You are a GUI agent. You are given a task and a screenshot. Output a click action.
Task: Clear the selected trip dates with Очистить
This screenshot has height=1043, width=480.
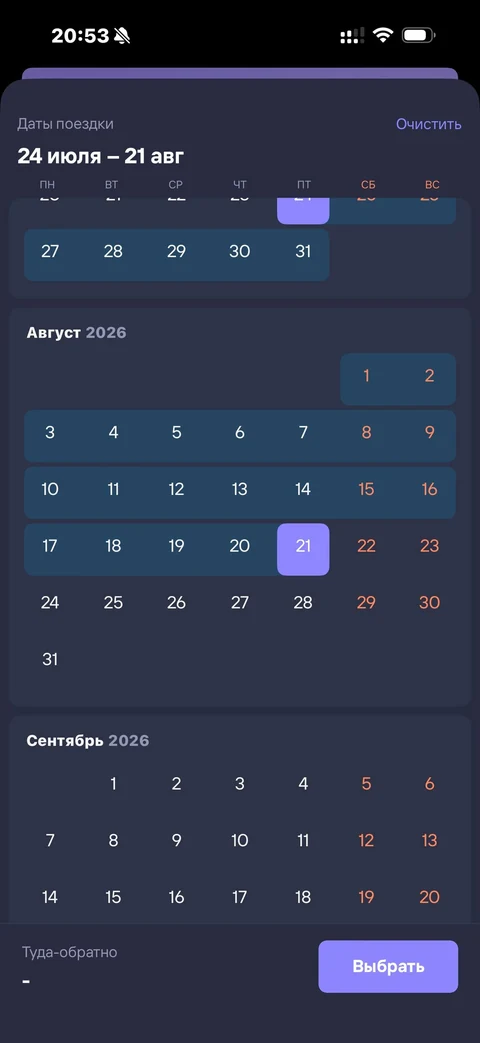point(428,124)
